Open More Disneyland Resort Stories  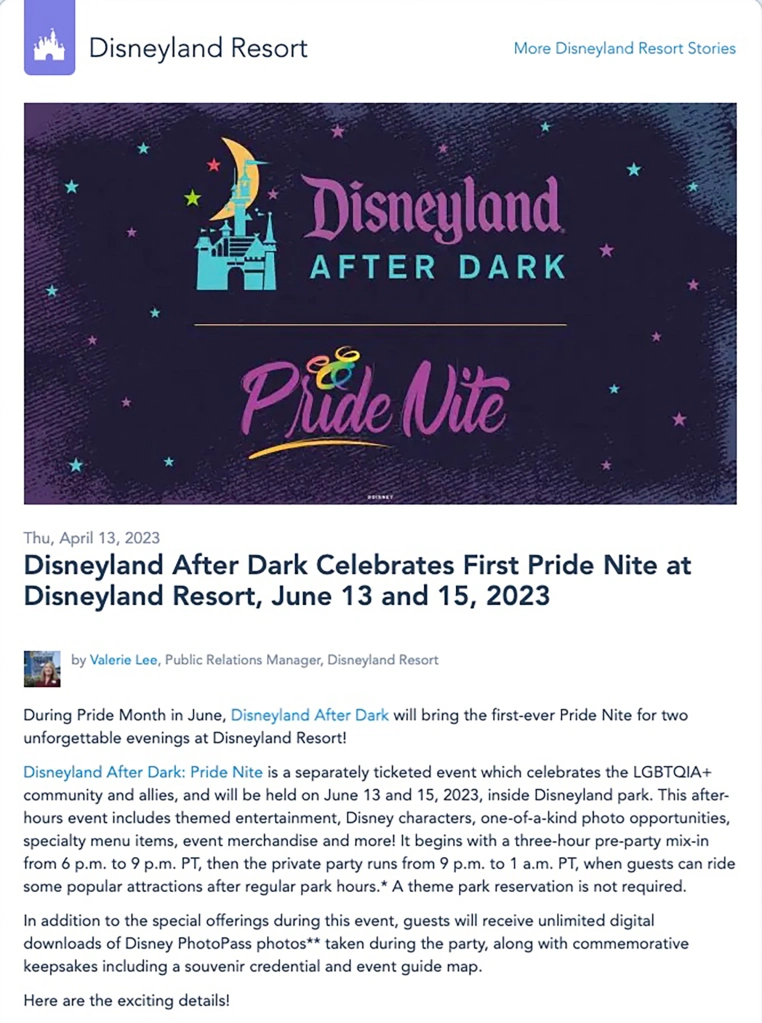pyautogui.click(x=624, y=48)
